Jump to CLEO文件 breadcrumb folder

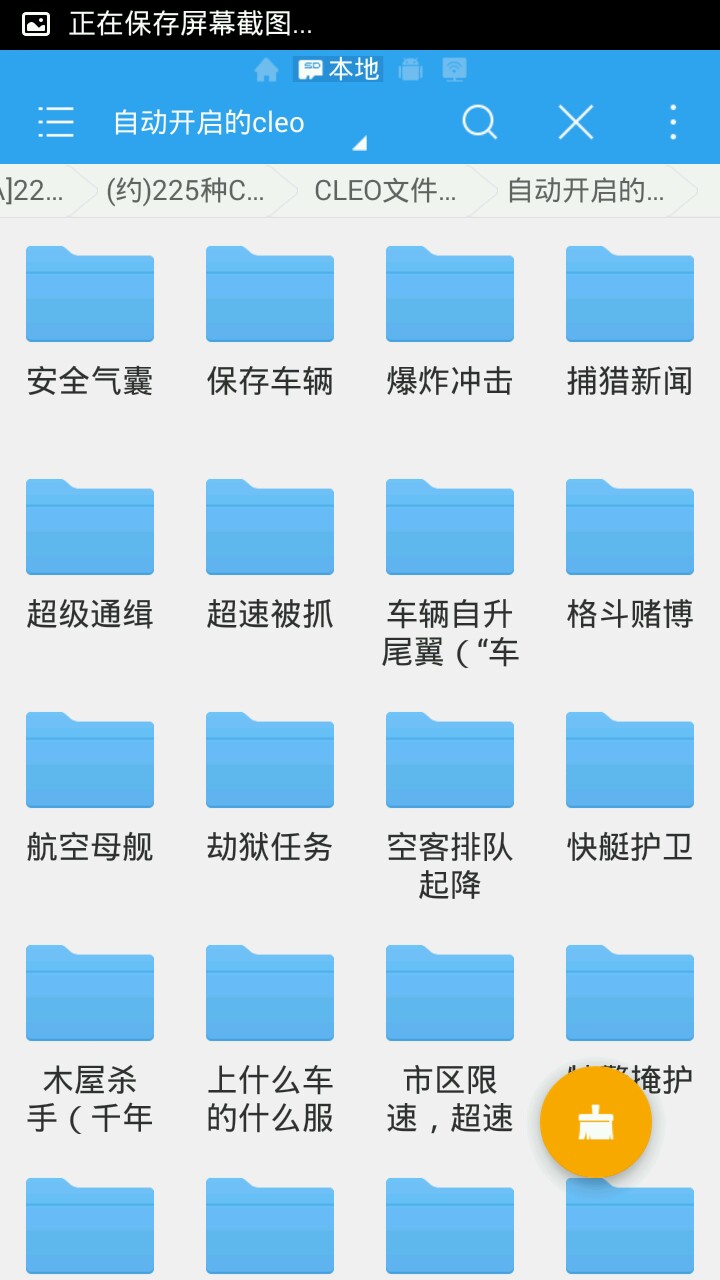click(385, 191)
